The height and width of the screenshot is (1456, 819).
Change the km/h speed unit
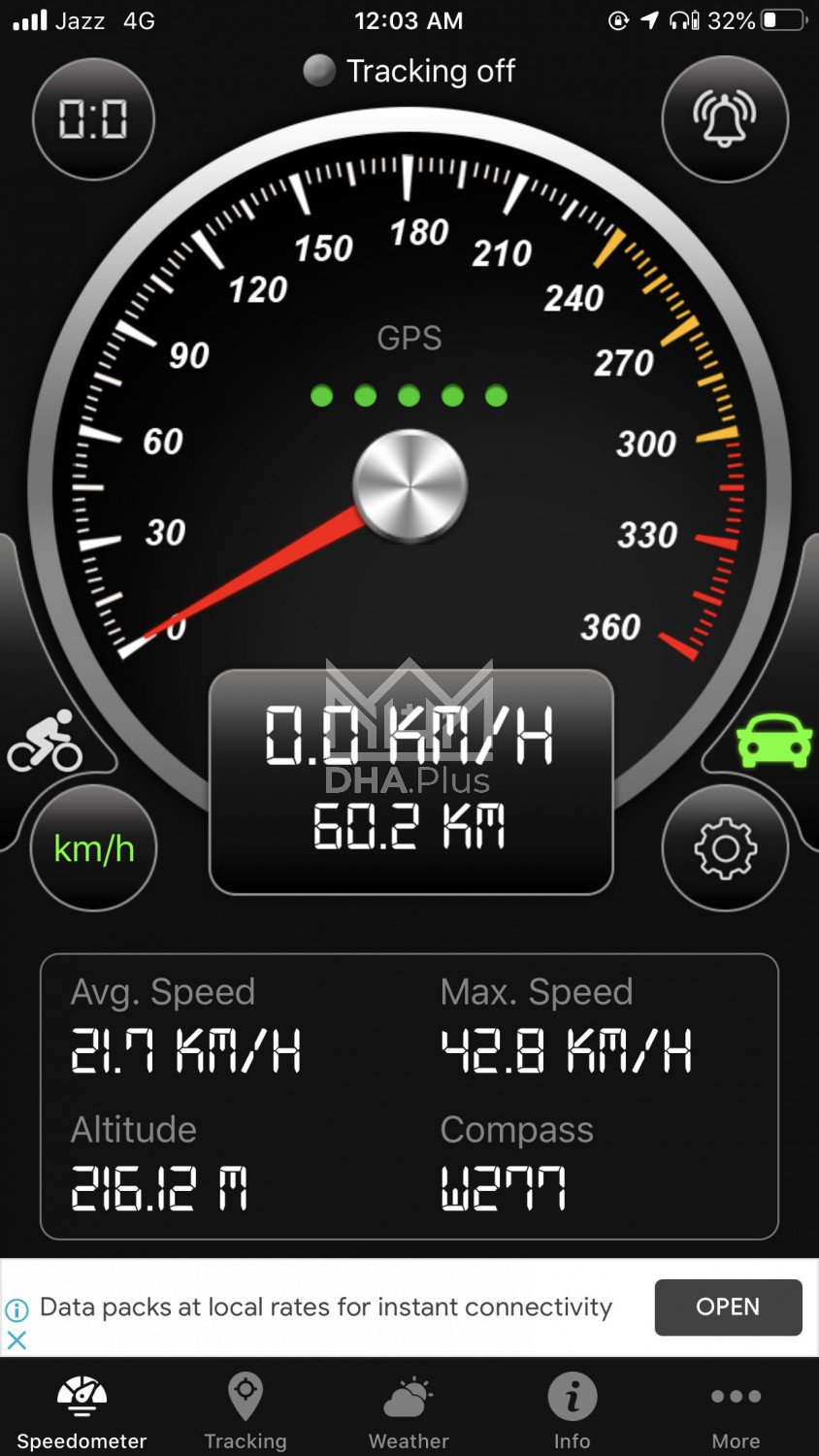click(93, 848)
